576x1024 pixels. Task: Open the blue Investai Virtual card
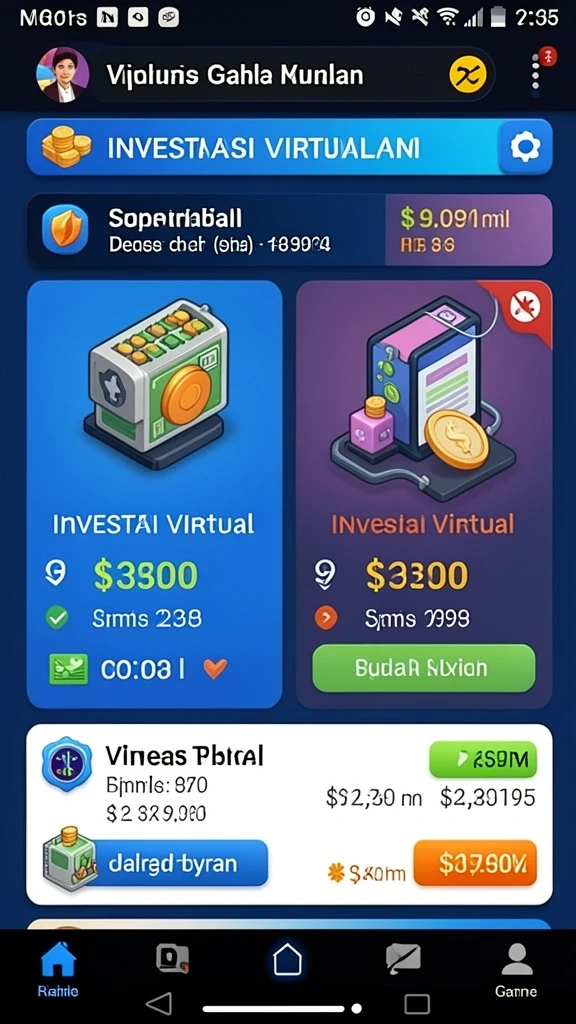[x=155, y=494]
